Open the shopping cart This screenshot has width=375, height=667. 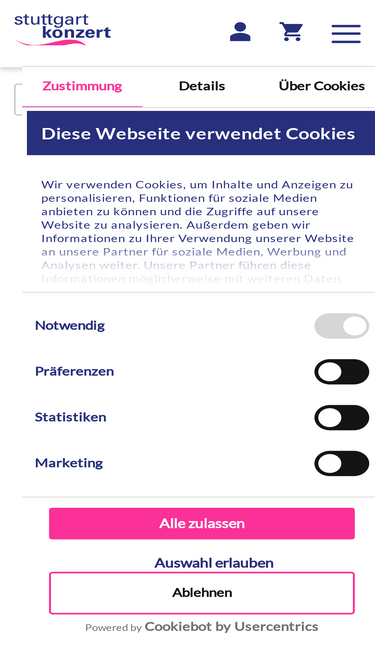click(x=291, y=32)
